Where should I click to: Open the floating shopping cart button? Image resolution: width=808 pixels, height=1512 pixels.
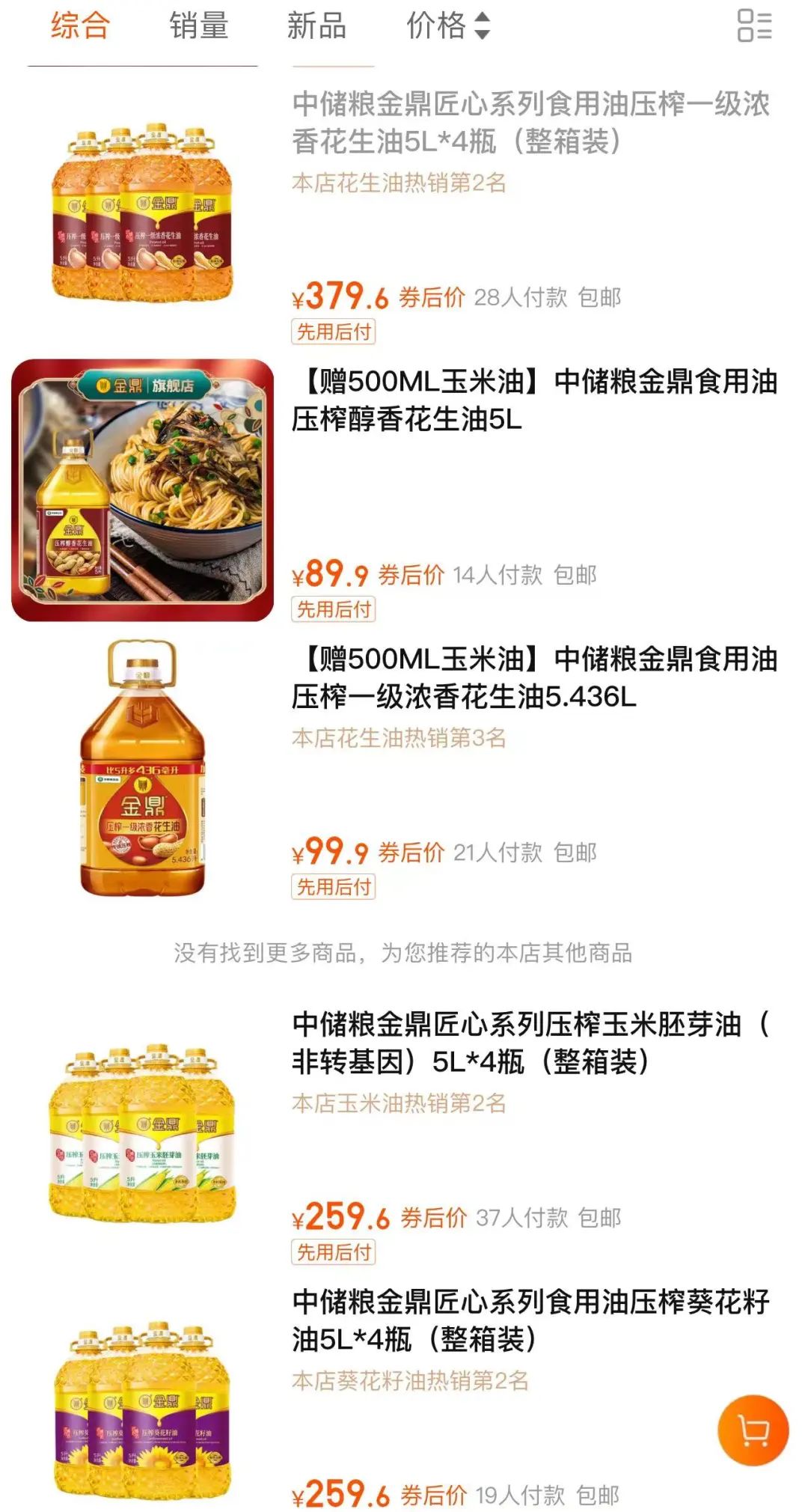click(753, 1430)
